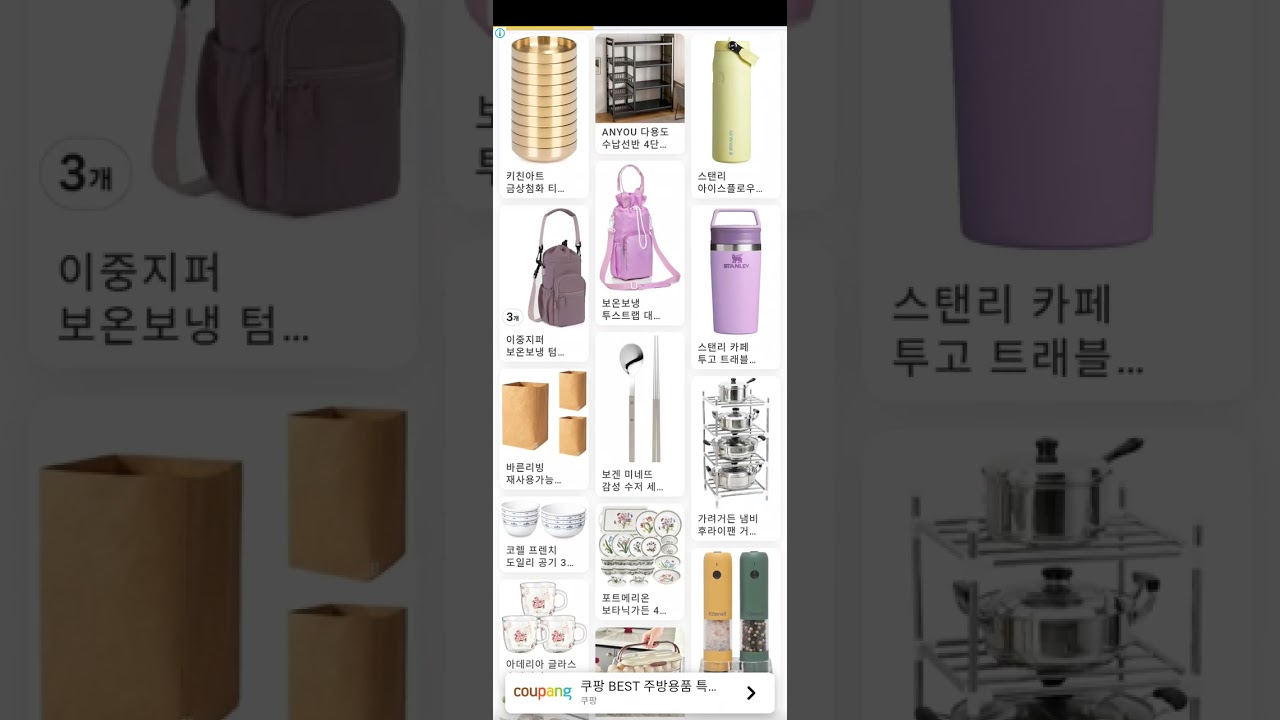View the 스탠리 카페 투고 트래블 tumbler

tap(735, 286)
